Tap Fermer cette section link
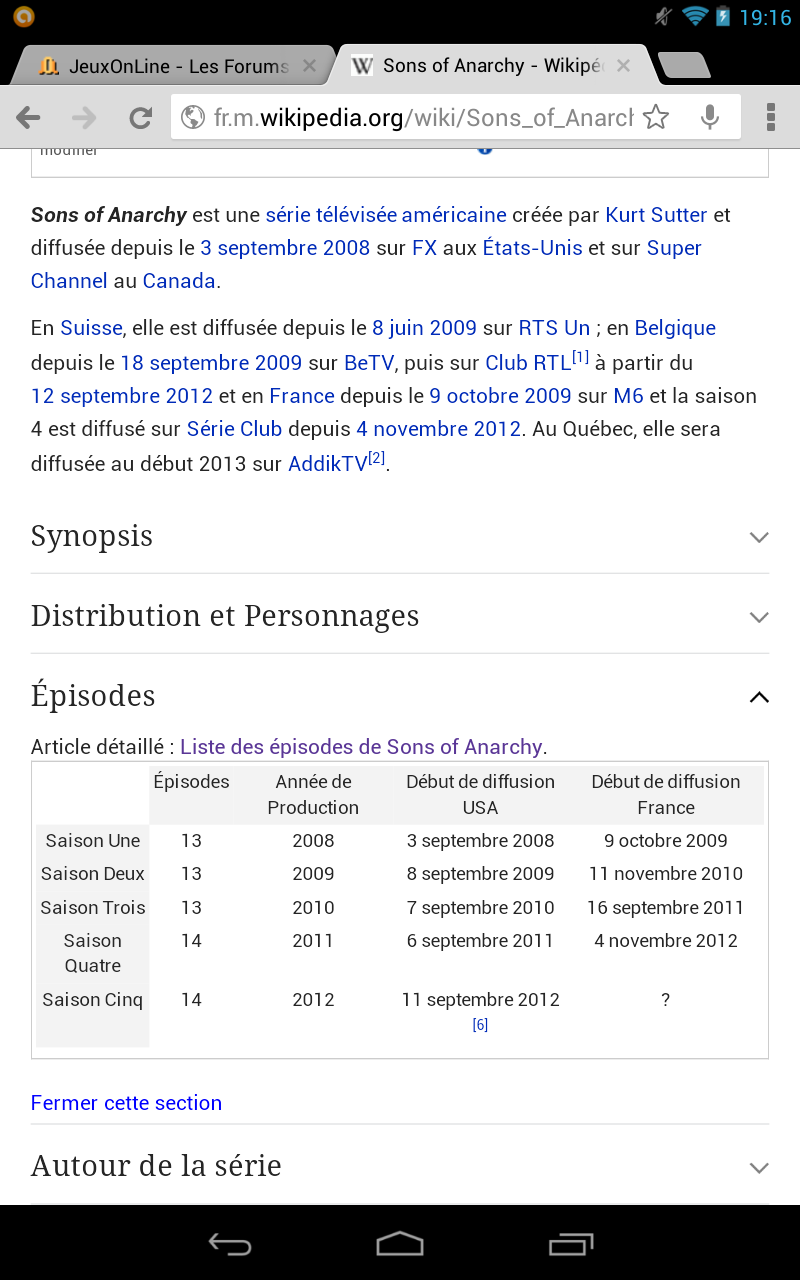Image resolution: width=800 pixels, height=1280 pixels. 126,1103
